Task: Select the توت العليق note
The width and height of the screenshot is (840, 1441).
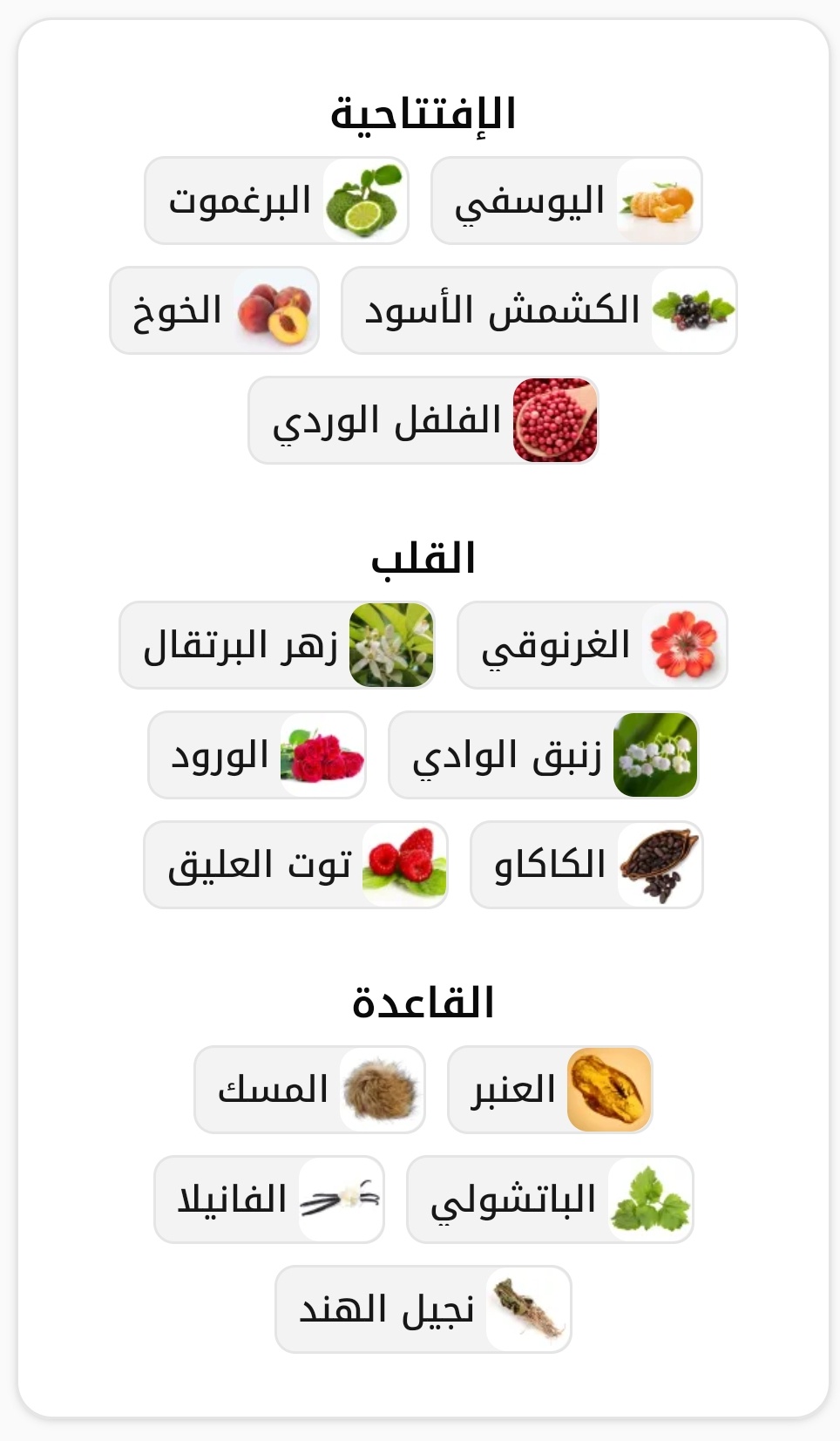Action: 295,866
